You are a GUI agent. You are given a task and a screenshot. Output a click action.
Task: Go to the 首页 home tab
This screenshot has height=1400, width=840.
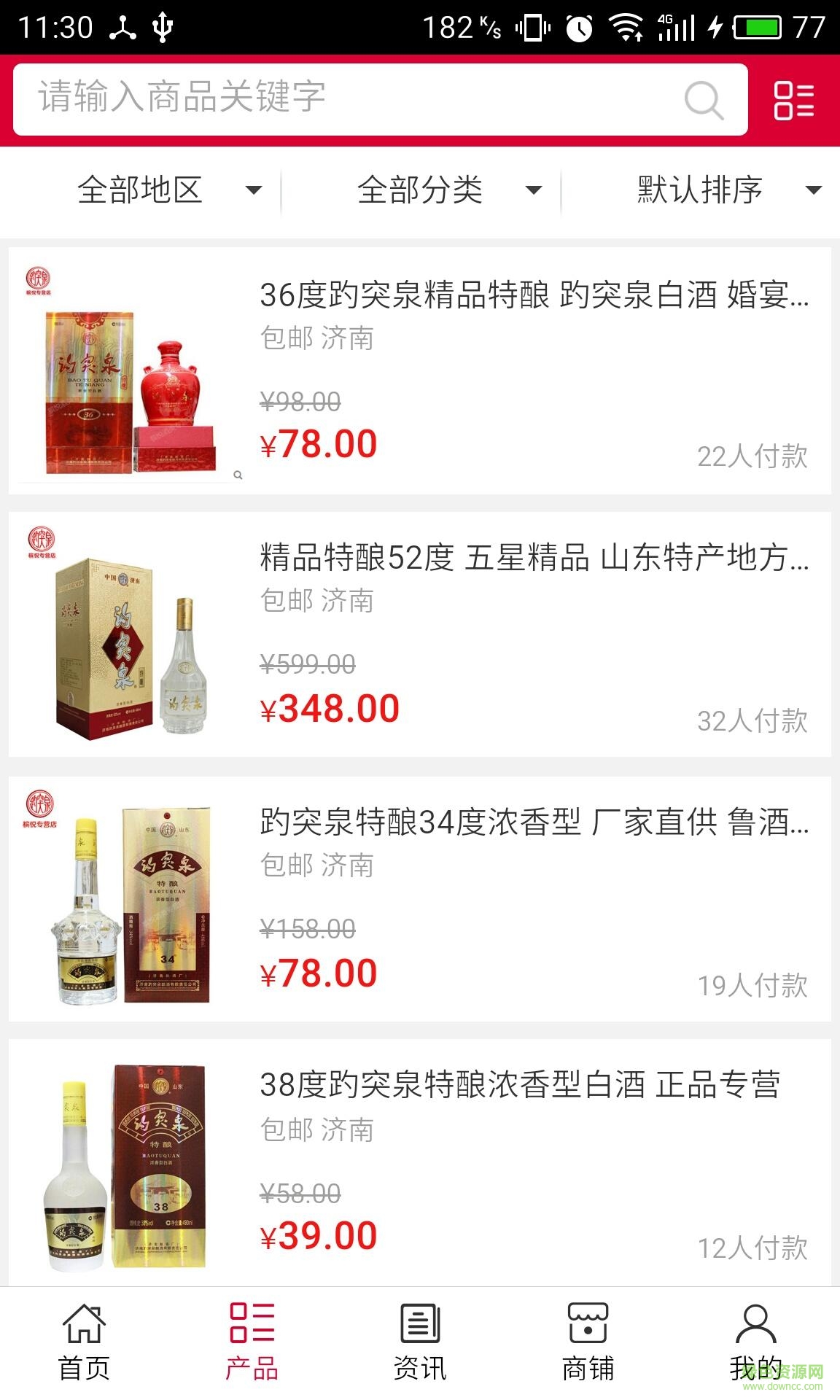click(84, 1342)
